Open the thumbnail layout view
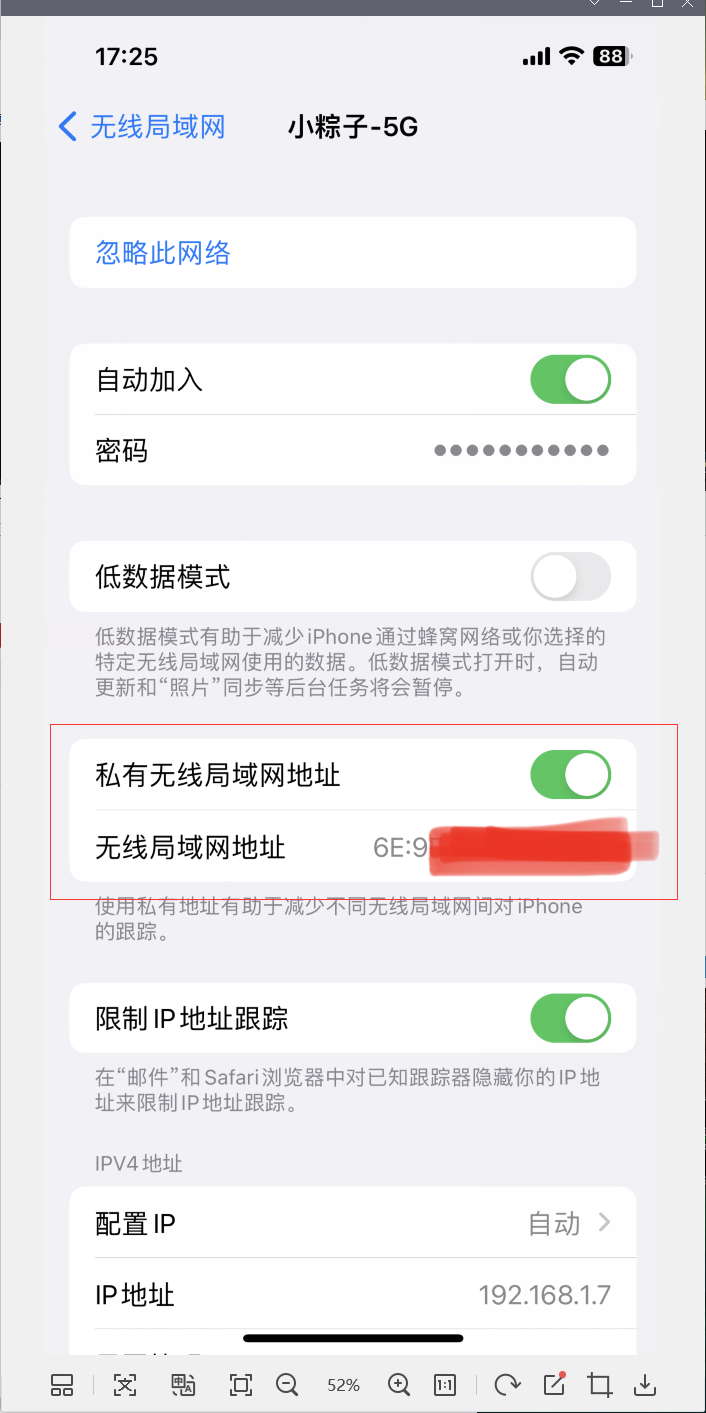The image size is (706, 1413). tap(62, 1385)
